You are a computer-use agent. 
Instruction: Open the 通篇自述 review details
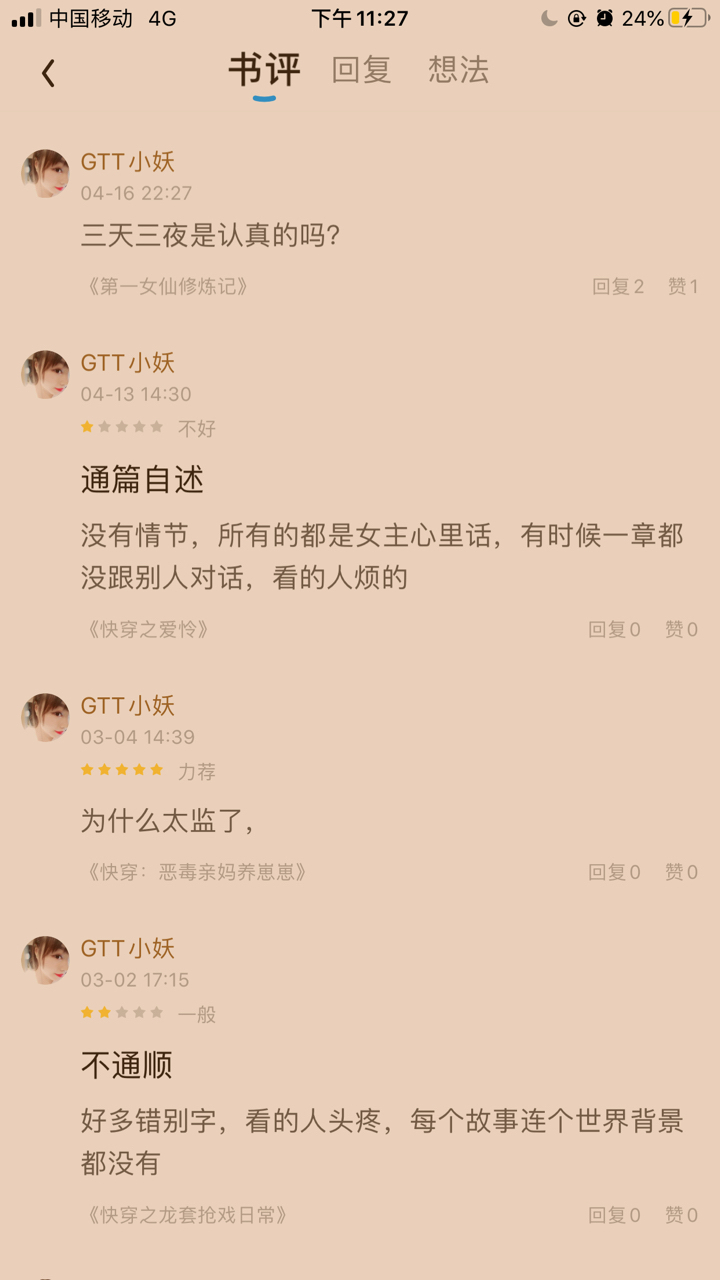[142, 480]
